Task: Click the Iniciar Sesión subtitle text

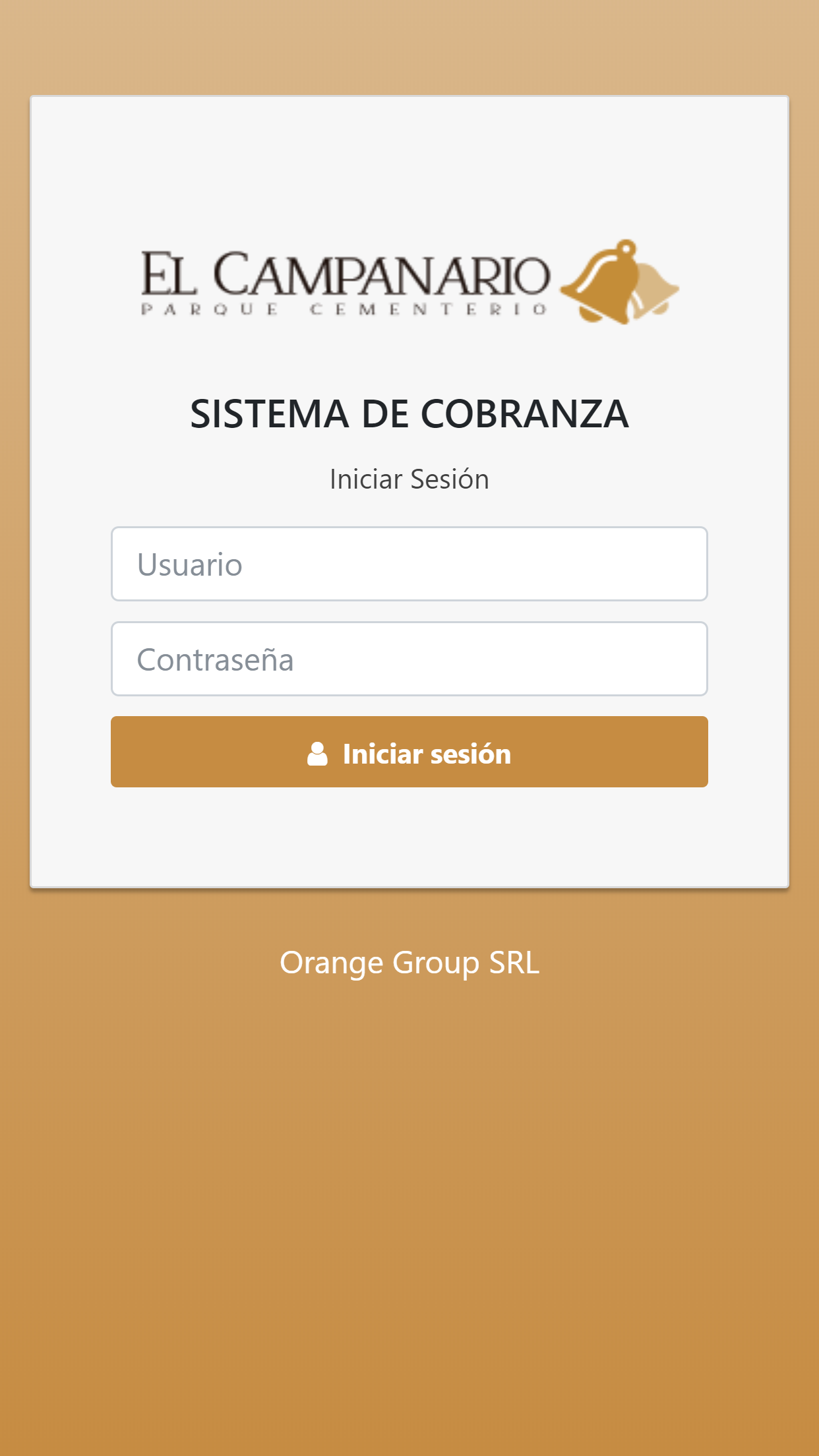Action: coord(409,479)
